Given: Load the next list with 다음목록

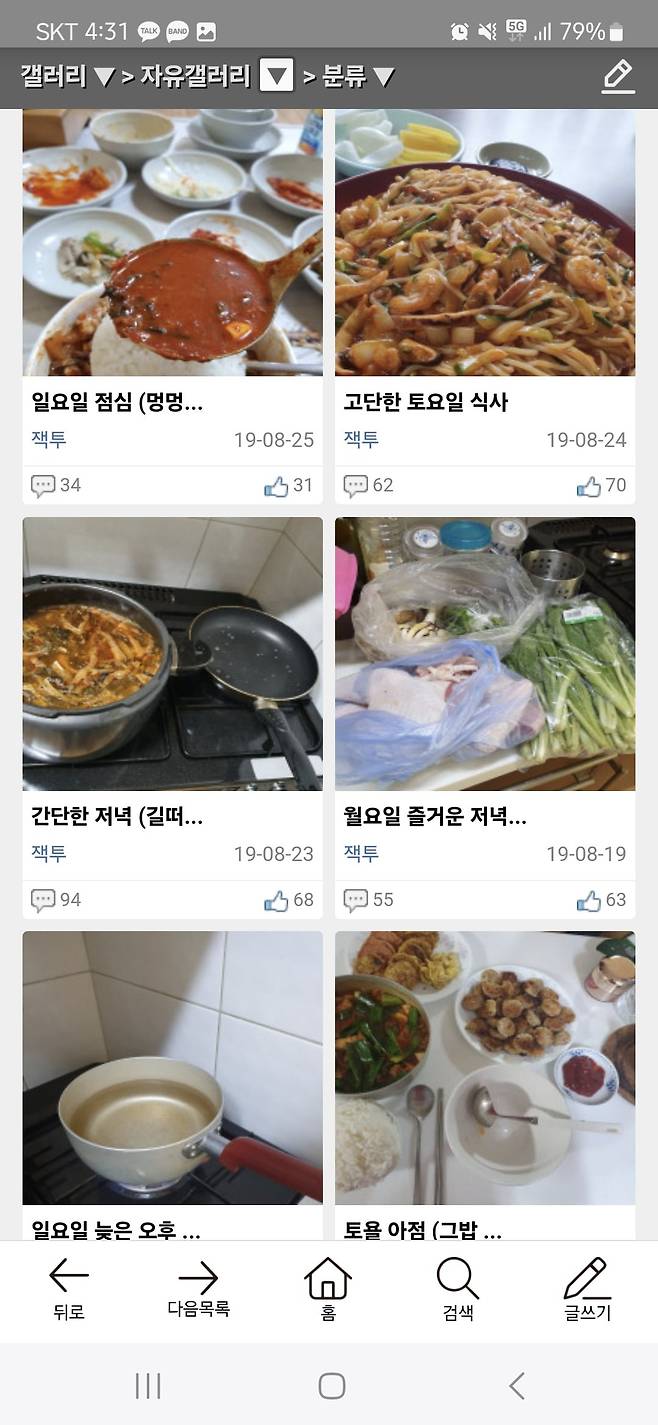Looking at the screenshot, I should point(198,1290).
